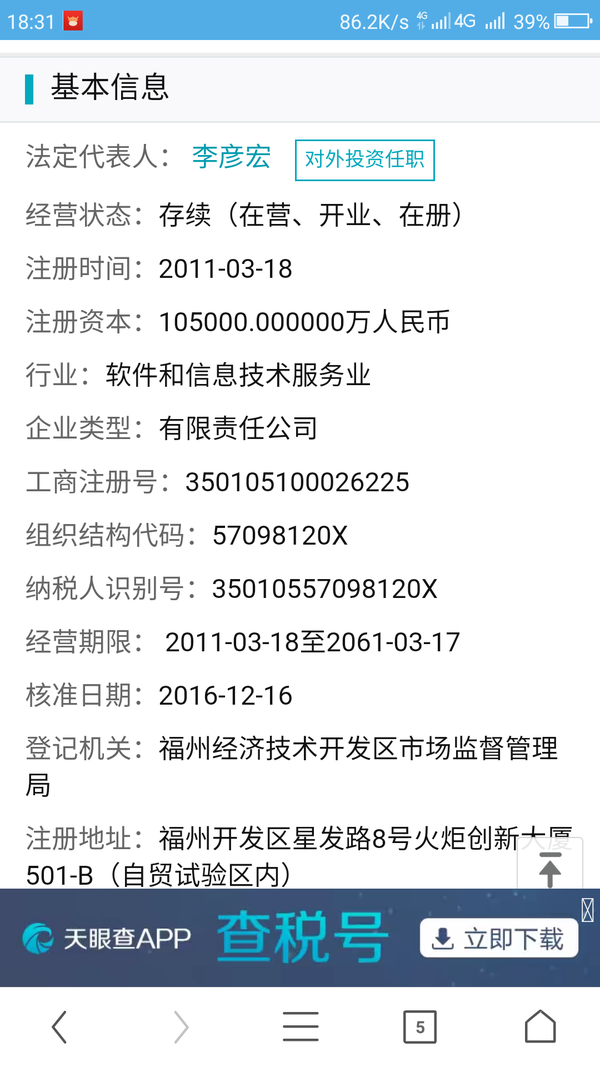600x1067 pixels.
Task: Open the tab switcher showing 5 tabs
Action: pos(420,1026)
